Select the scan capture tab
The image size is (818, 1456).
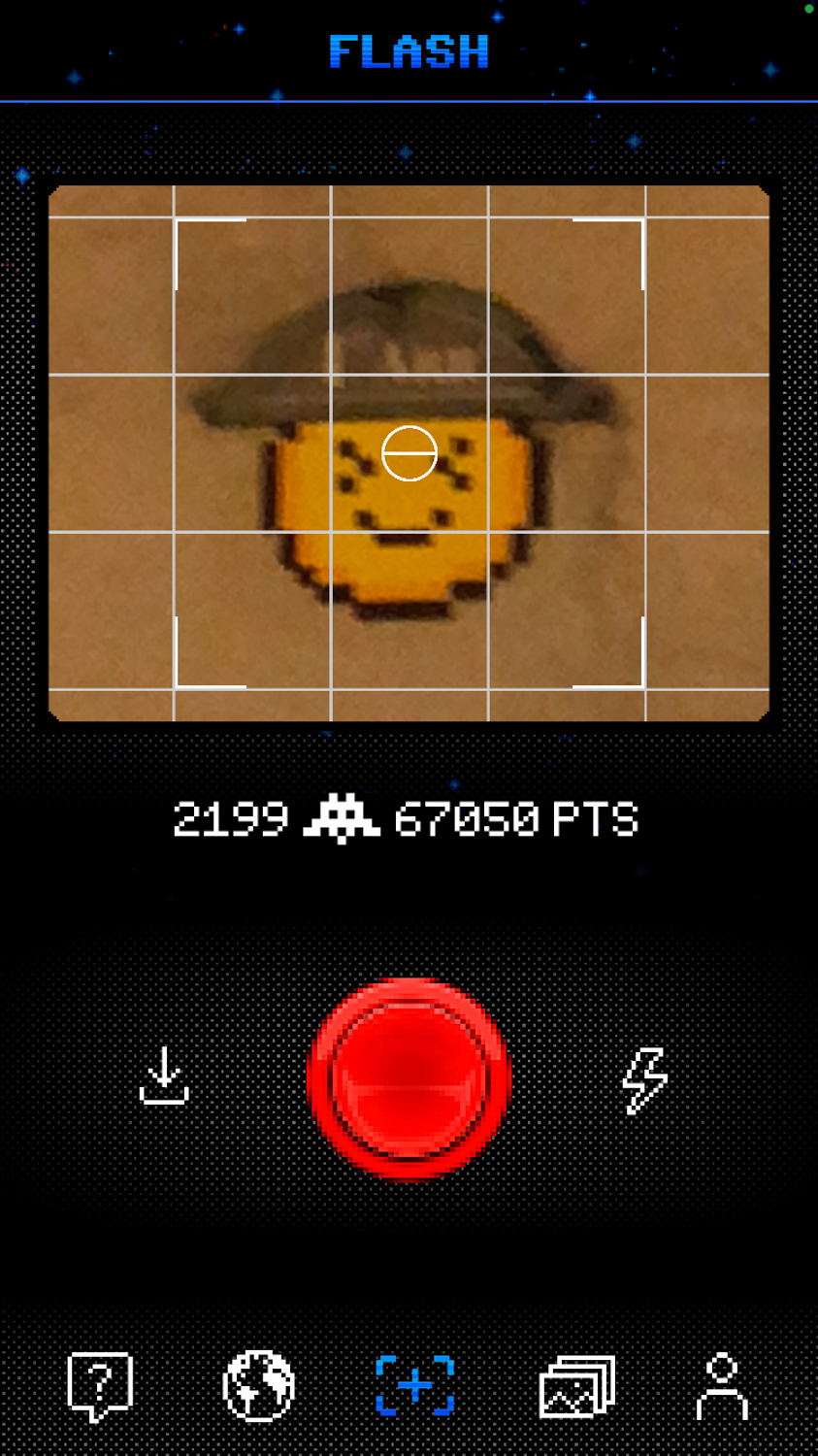click(x=415, y=1386)
